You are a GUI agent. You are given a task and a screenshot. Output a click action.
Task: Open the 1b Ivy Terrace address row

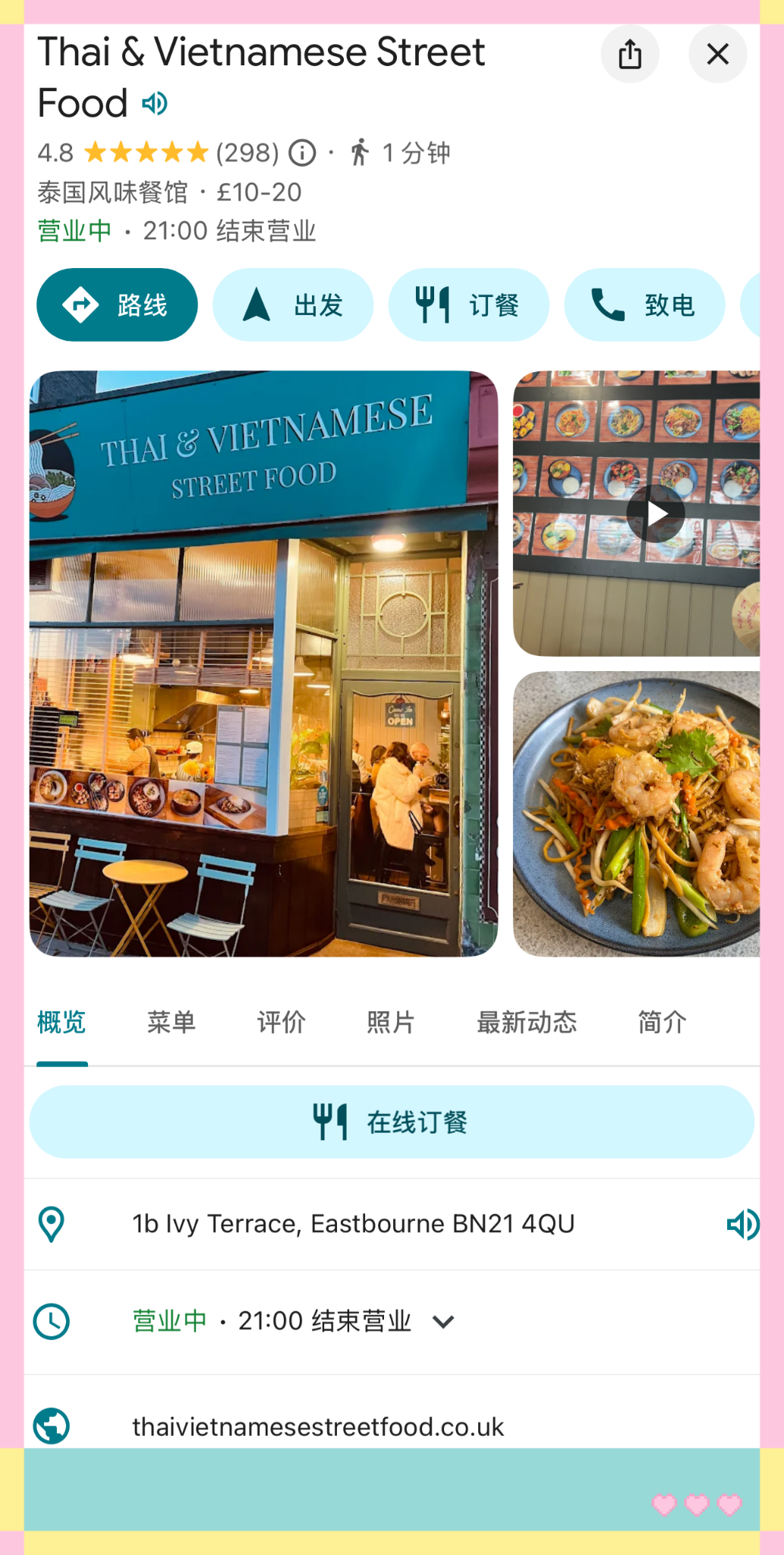point(353,1224)
